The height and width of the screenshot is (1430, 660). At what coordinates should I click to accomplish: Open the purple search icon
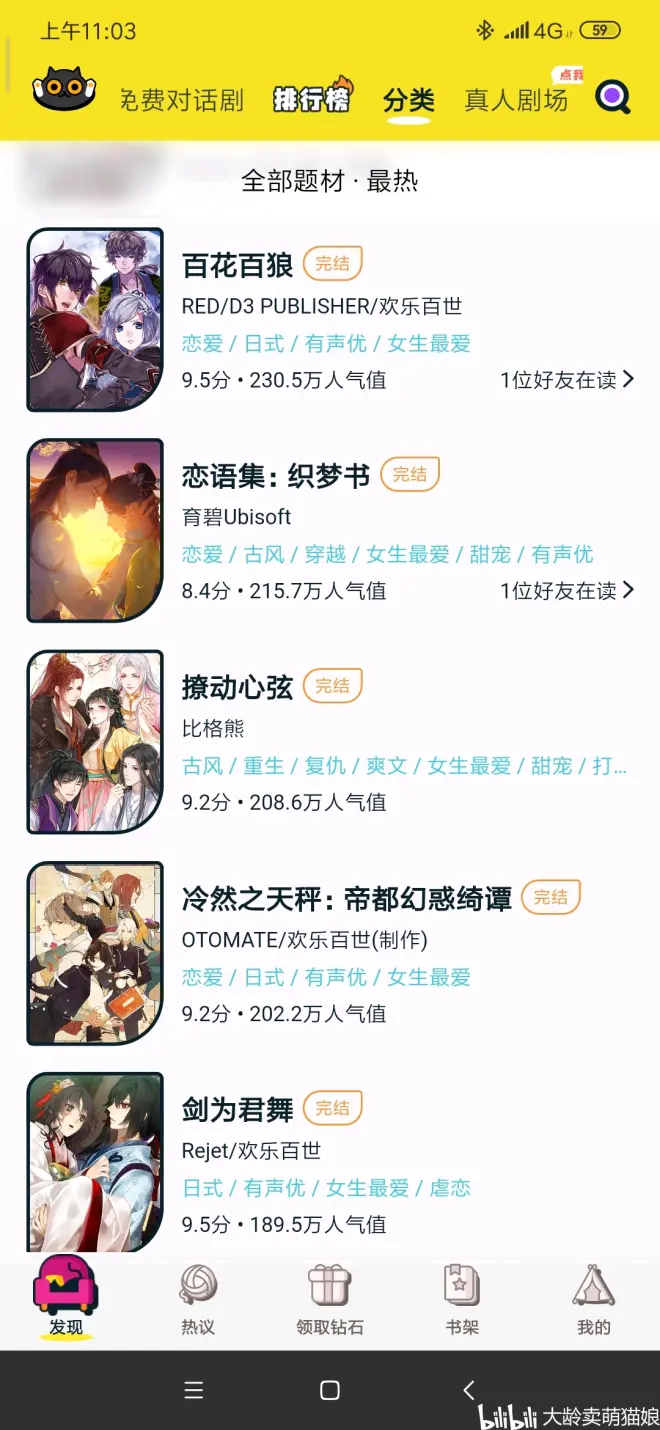(613, 97)
